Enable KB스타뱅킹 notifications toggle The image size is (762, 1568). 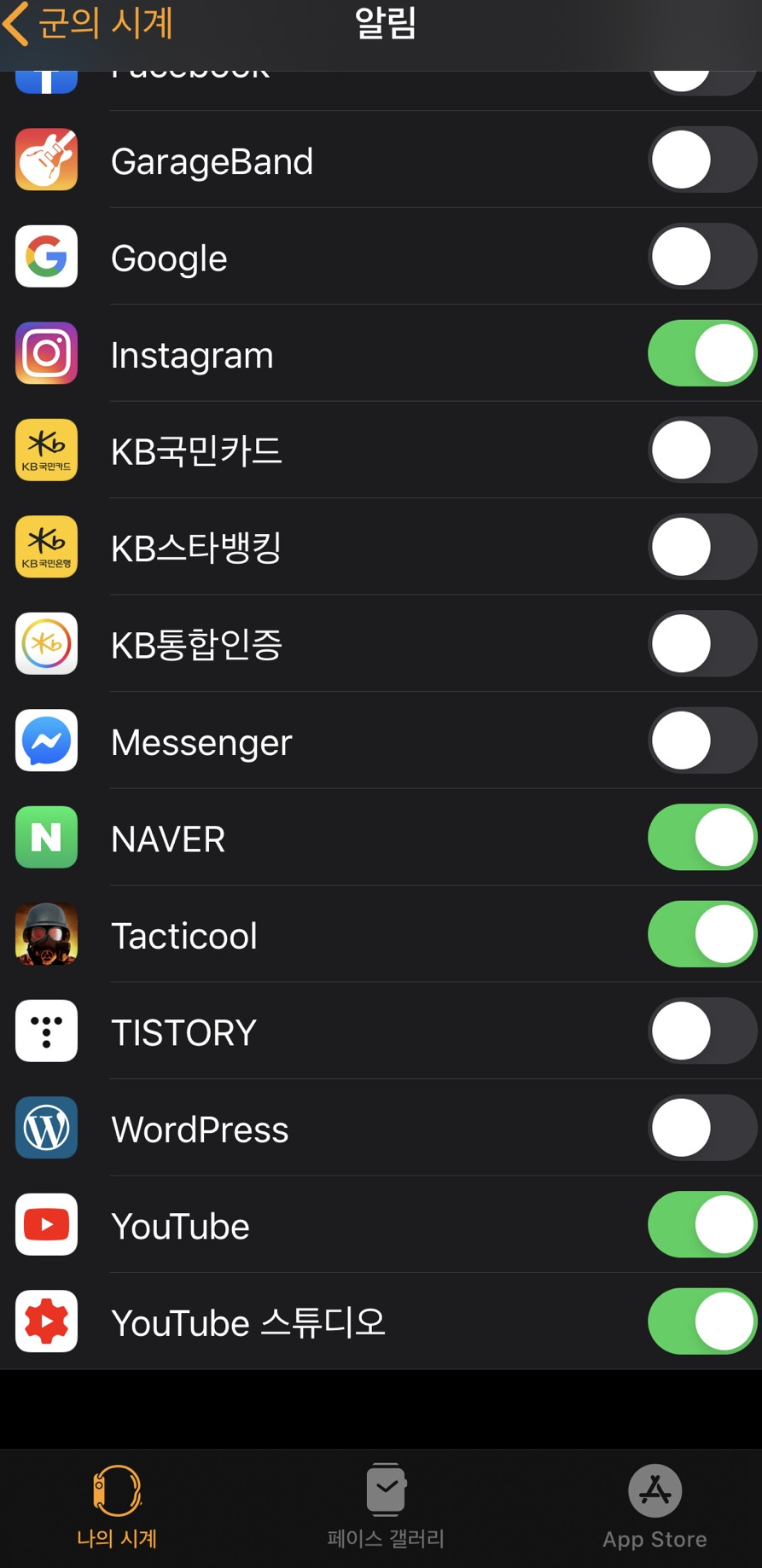click(x=701, y=547)
